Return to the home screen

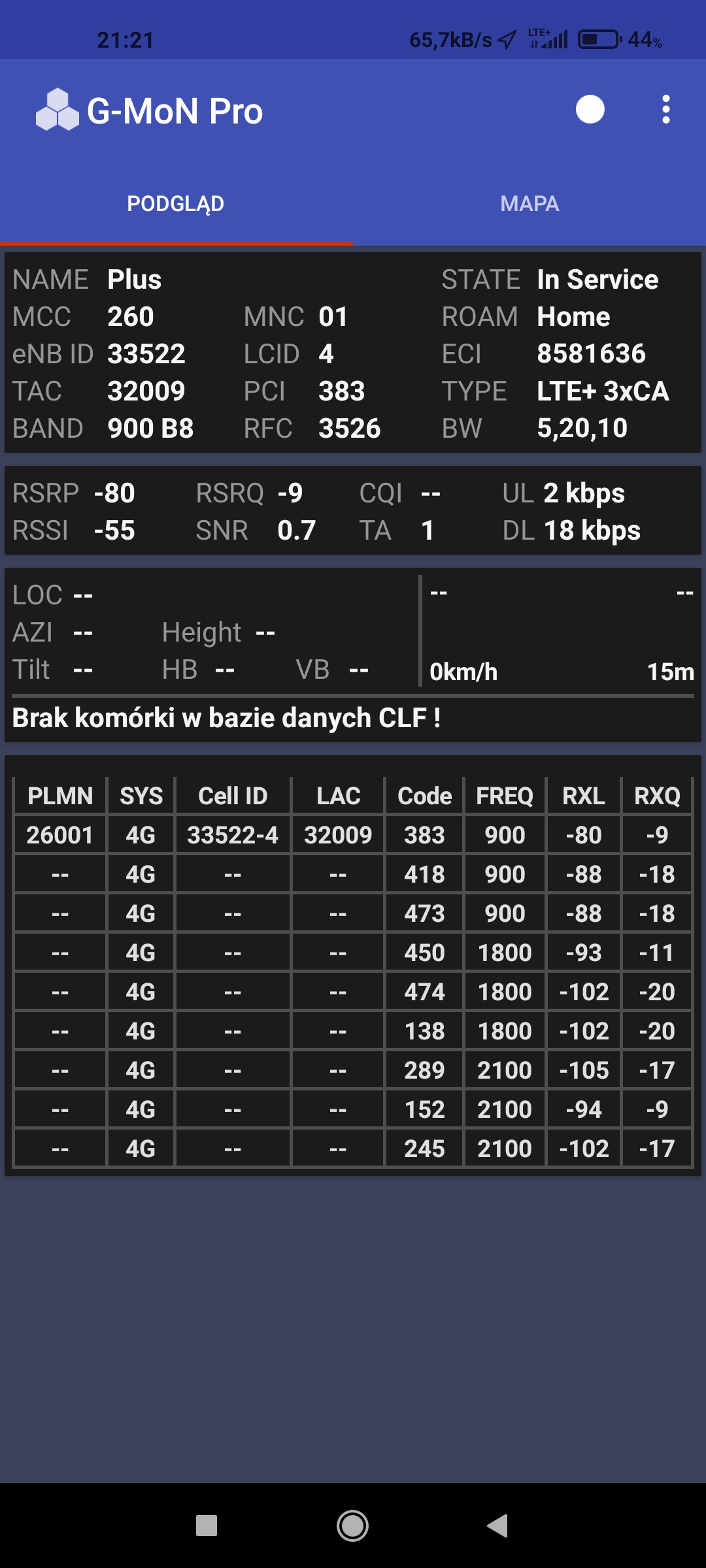pos(352,1526)
